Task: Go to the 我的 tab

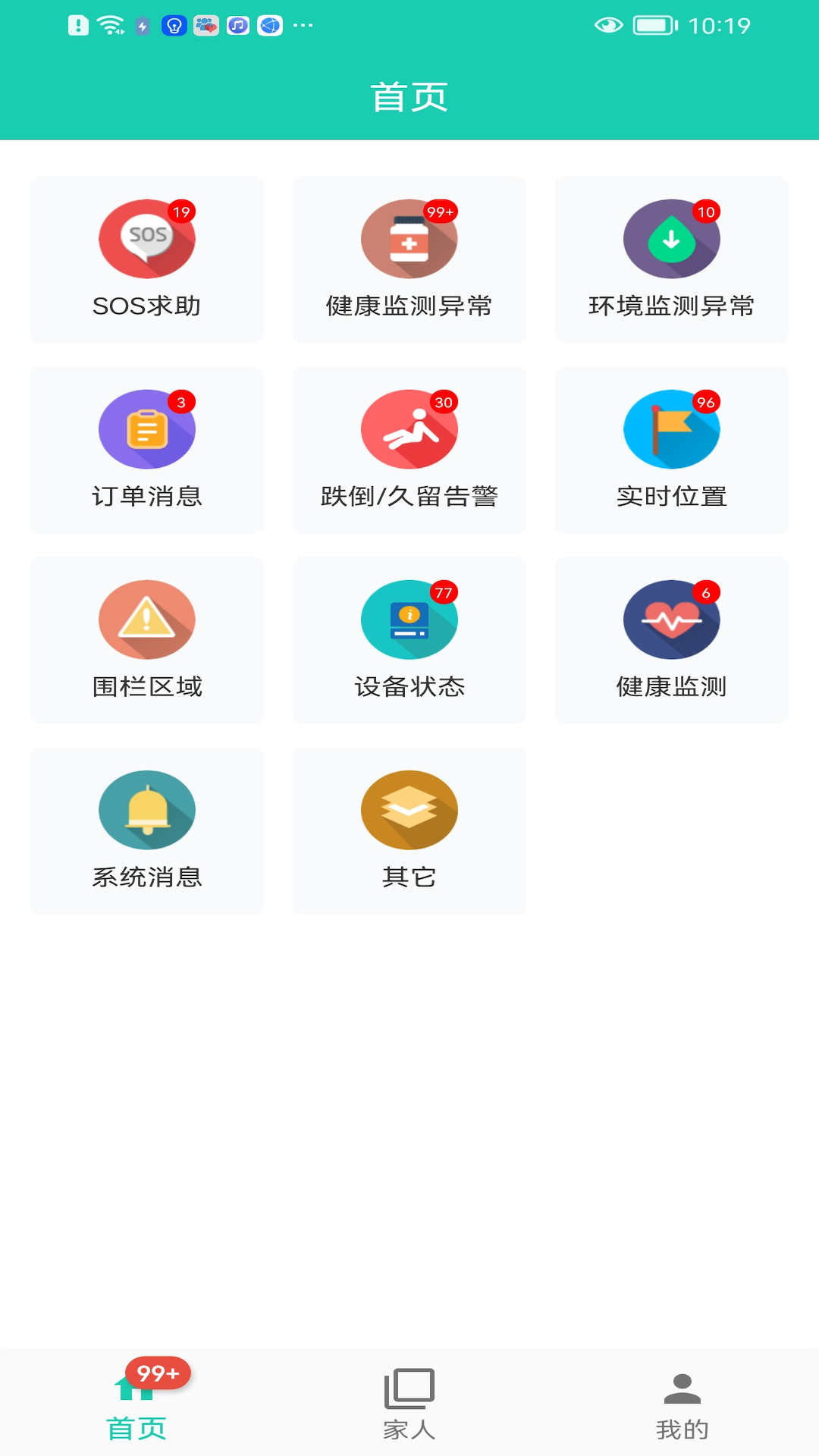Action: [x=682, y=1403]
